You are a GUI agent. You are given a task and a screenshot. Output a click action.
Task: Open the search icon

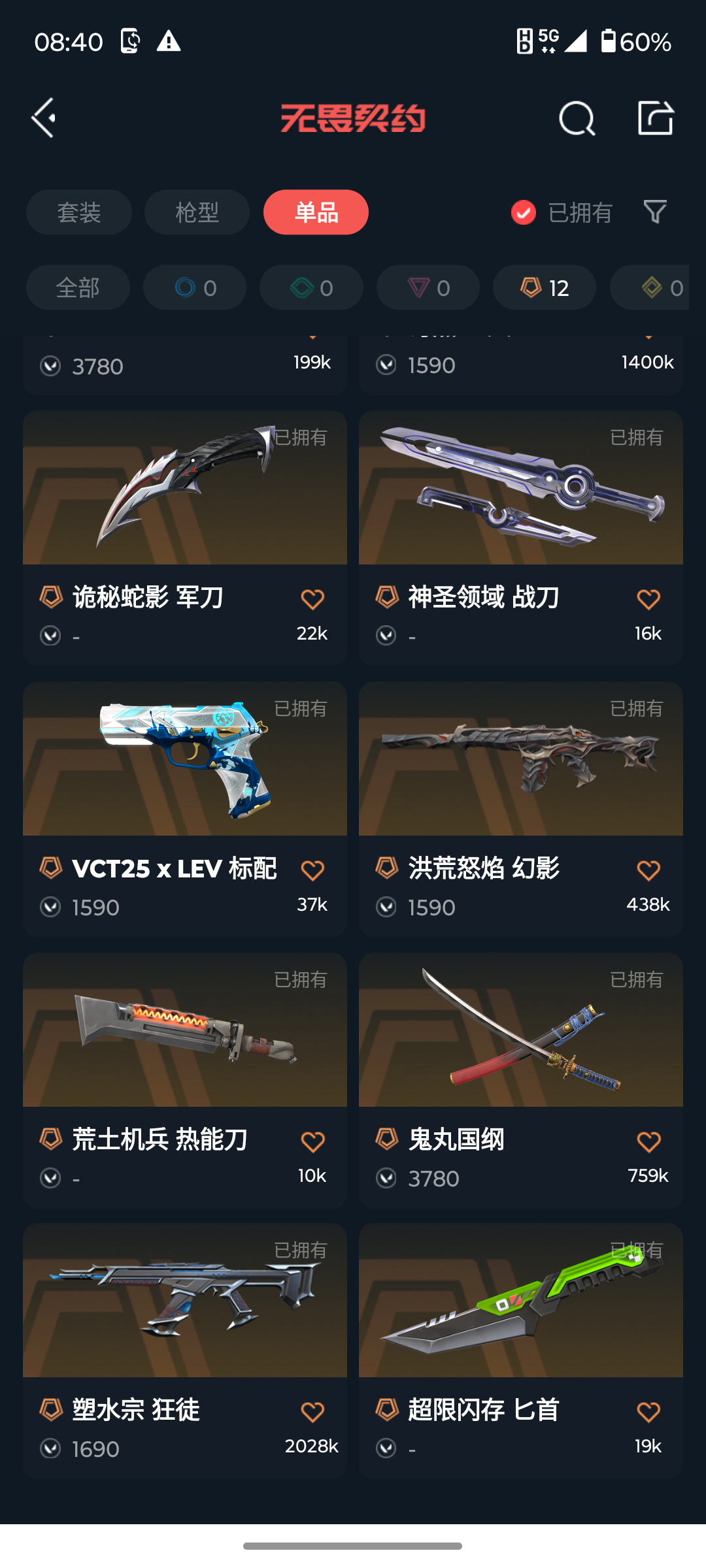(577, 119)
